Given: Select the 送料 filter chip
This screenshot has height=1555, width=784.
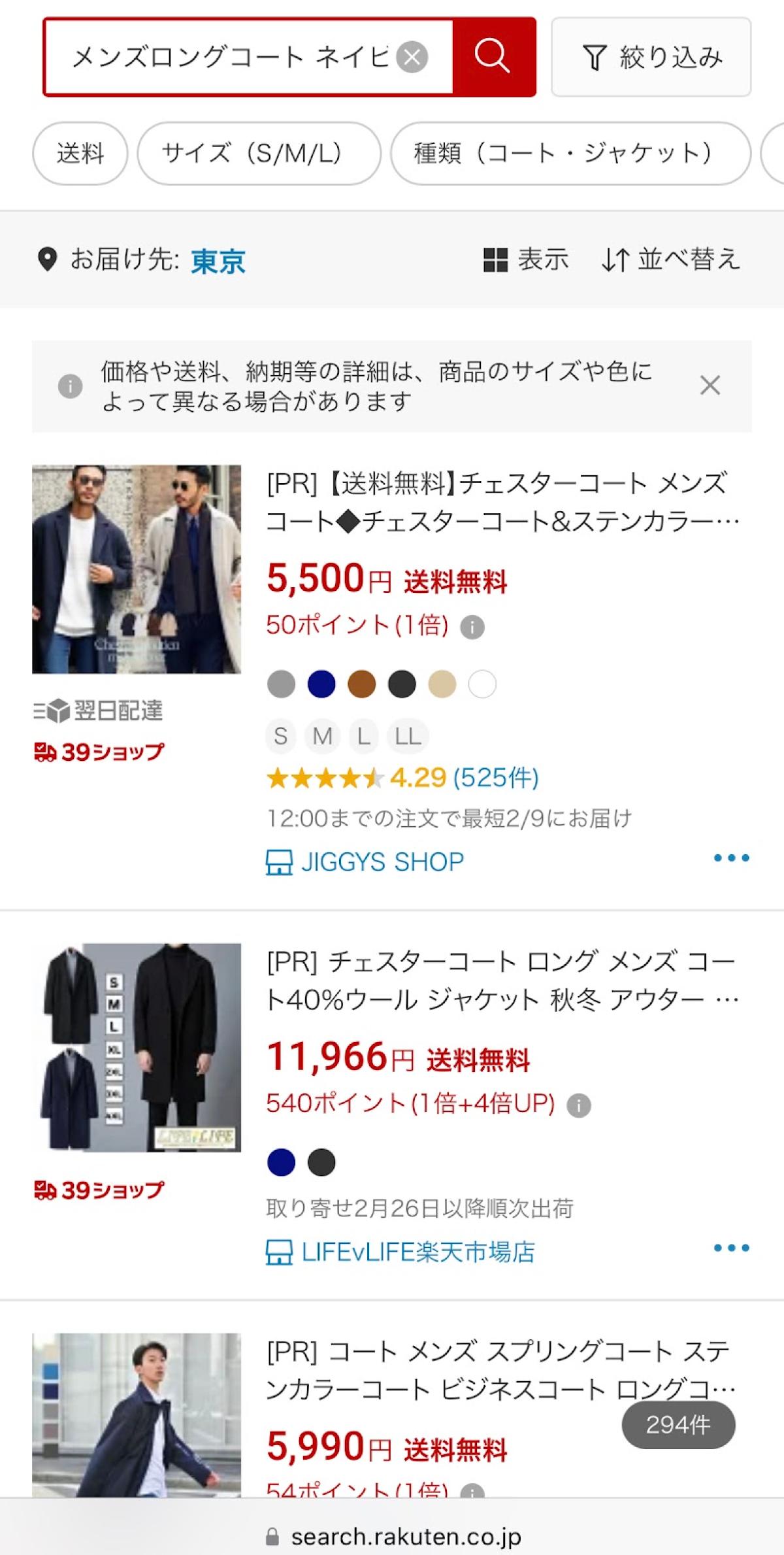Looking at the screenshot, I should [80, 154].
